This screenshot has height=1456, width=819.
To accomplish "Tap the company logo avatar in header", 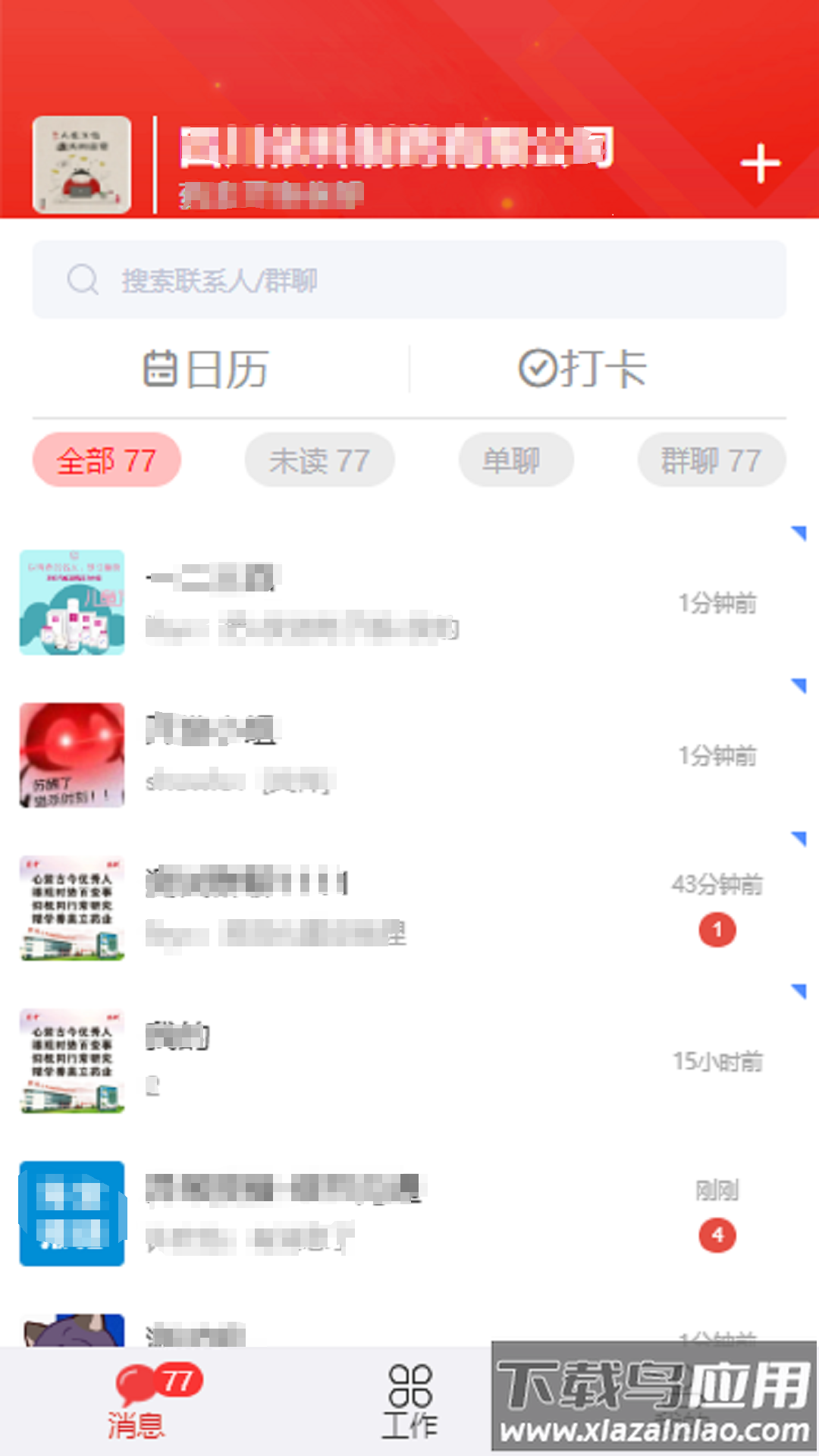I will (82, 163).
